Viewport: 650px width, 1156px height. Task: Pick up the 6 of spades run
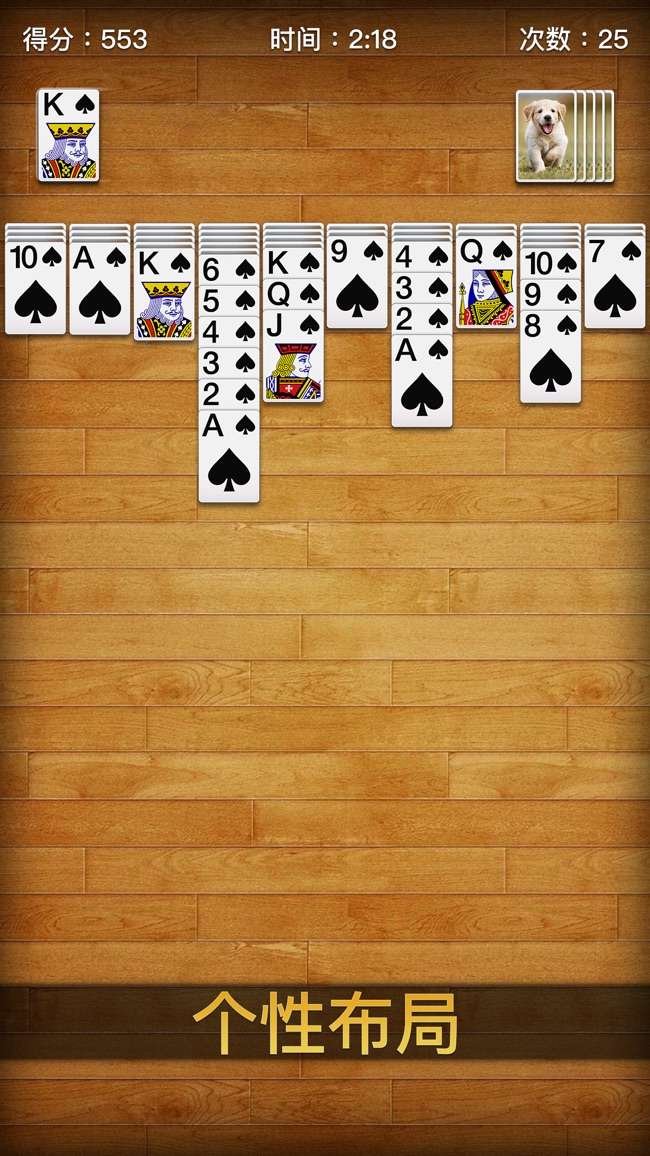(229, 270)
